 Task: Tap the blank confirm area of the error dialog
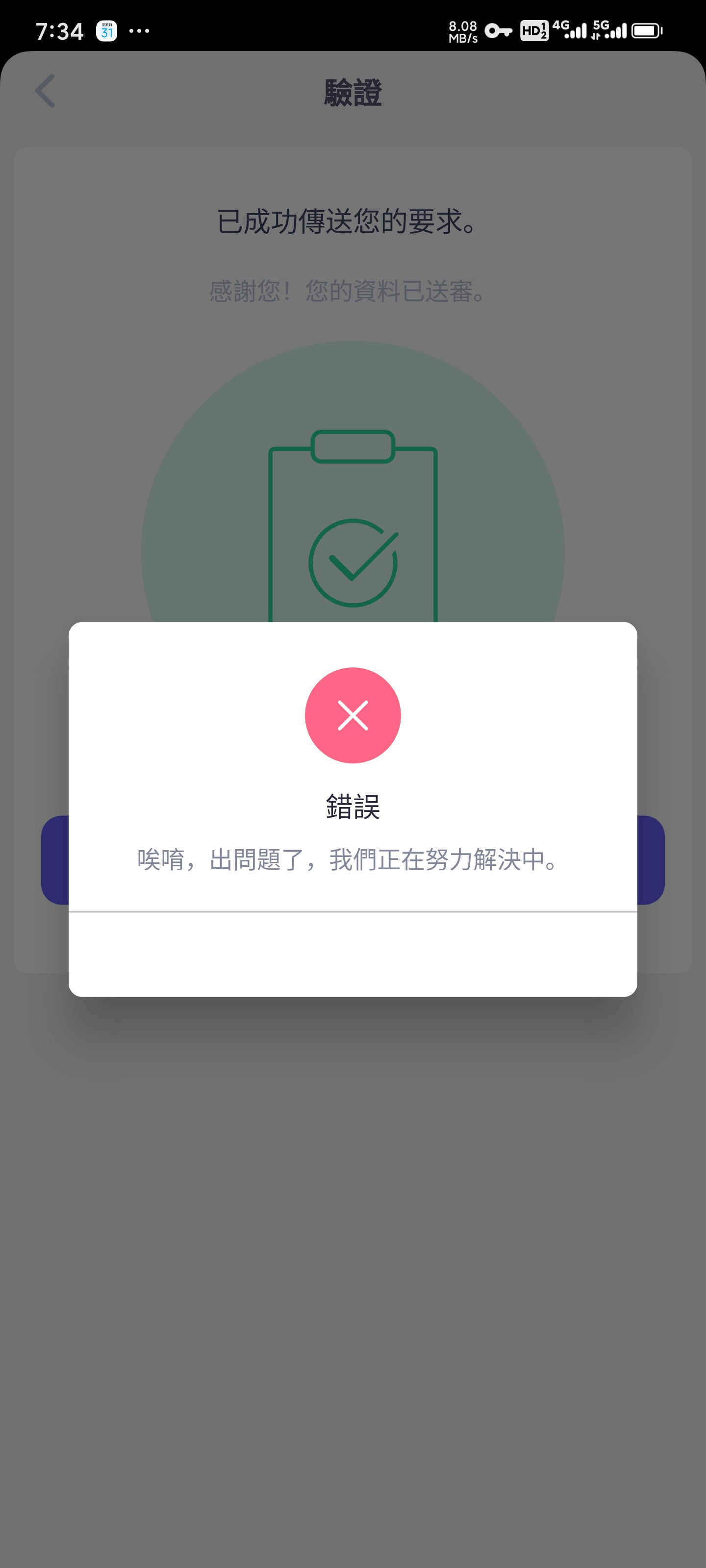[353, 955]
